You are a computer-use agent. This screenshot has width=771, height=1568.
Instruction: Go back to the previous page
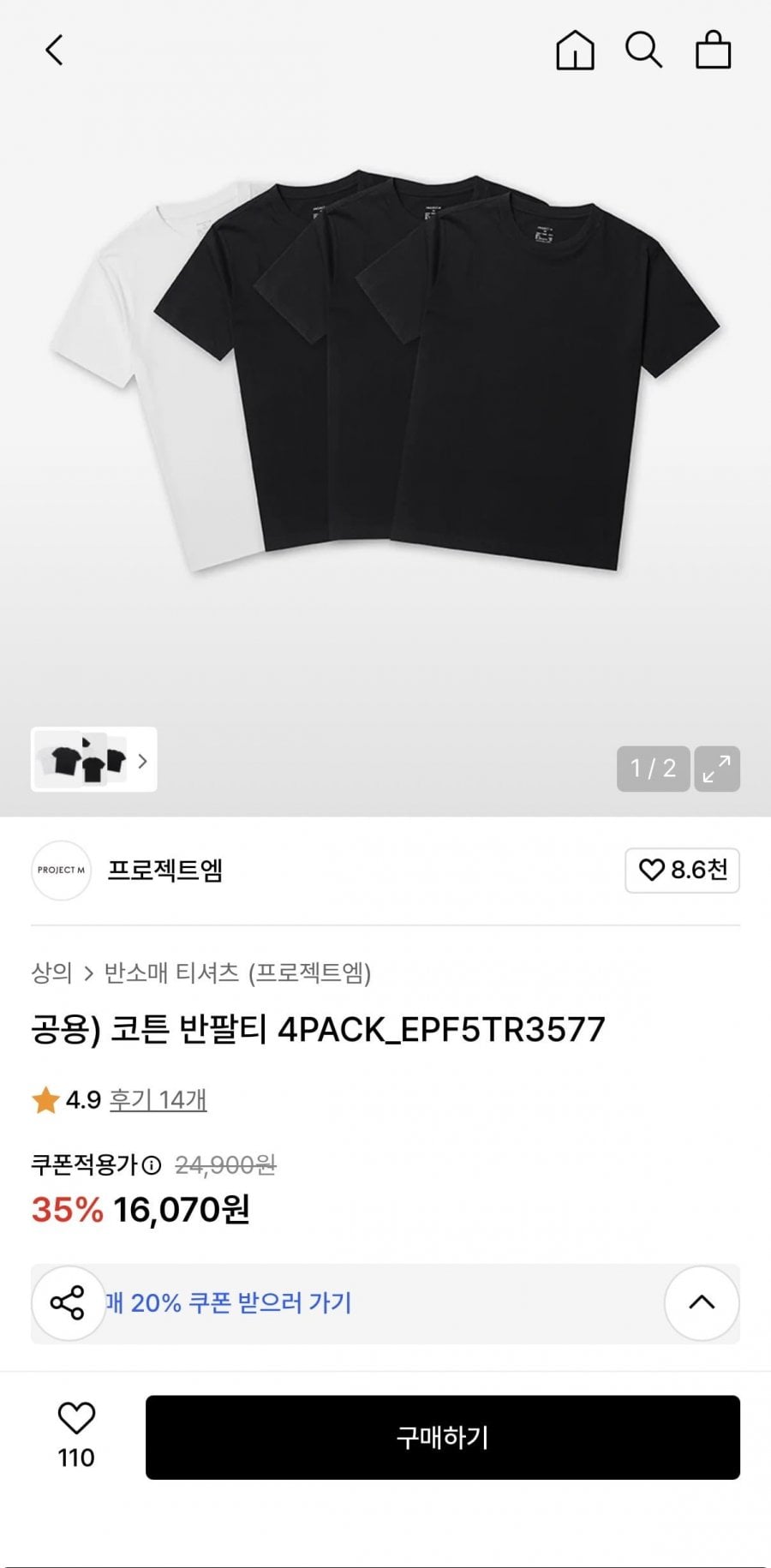(x=54, y=51)
